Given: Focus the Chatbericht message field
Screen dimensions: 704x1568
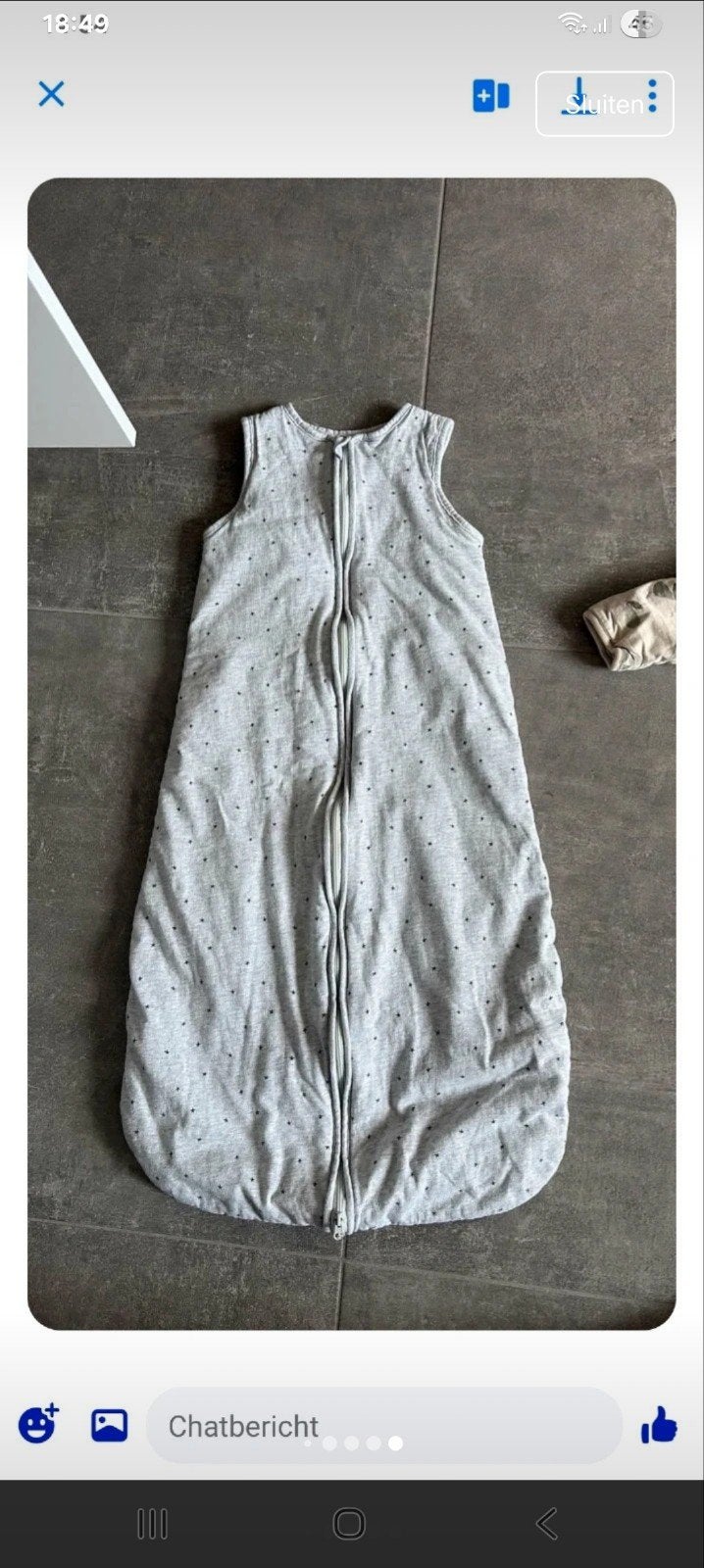Looking at the screenshot, I should (384, 1426).
